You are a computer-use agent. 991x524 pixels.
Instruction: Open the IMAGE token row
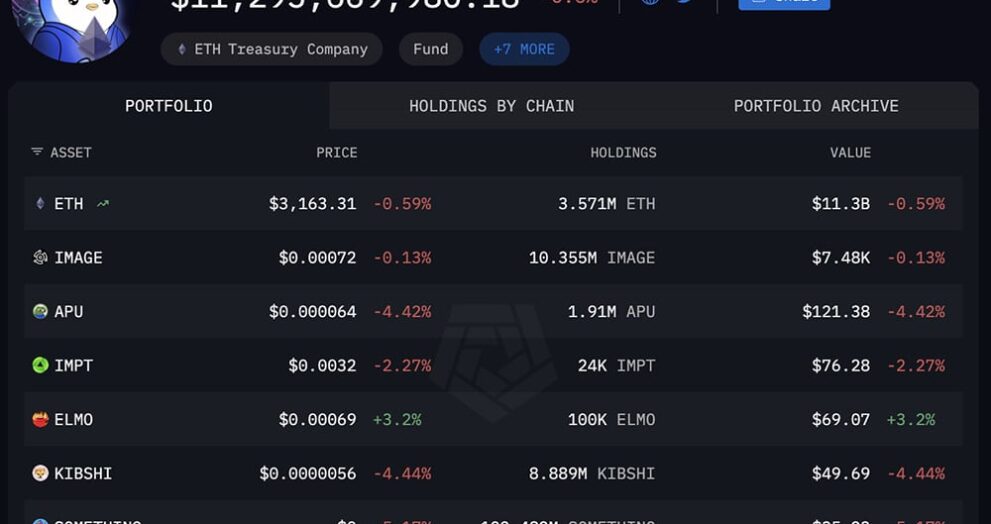click(78, 258)
